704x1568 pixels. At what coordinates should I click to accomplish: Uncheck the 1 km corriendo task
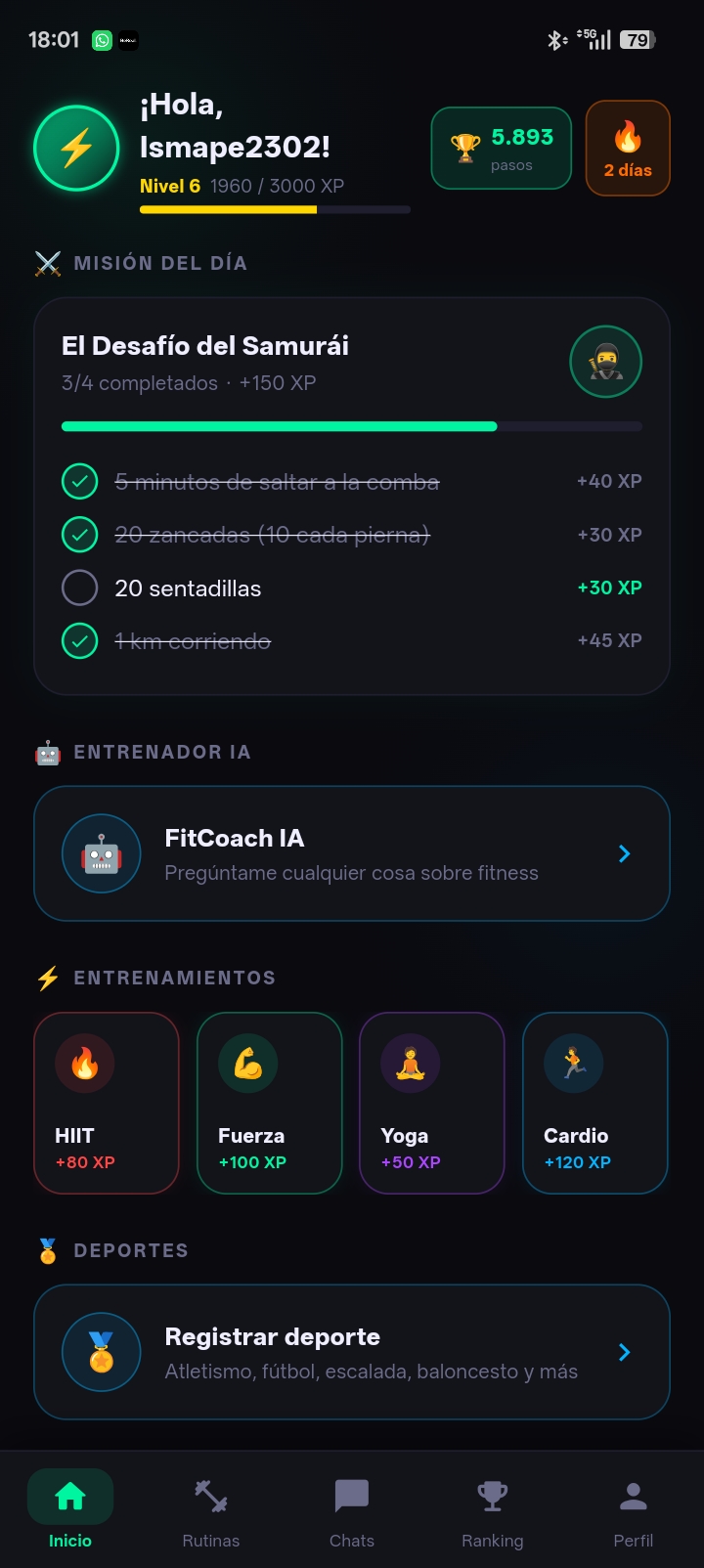pyautogui.click(x=80, y=641)
